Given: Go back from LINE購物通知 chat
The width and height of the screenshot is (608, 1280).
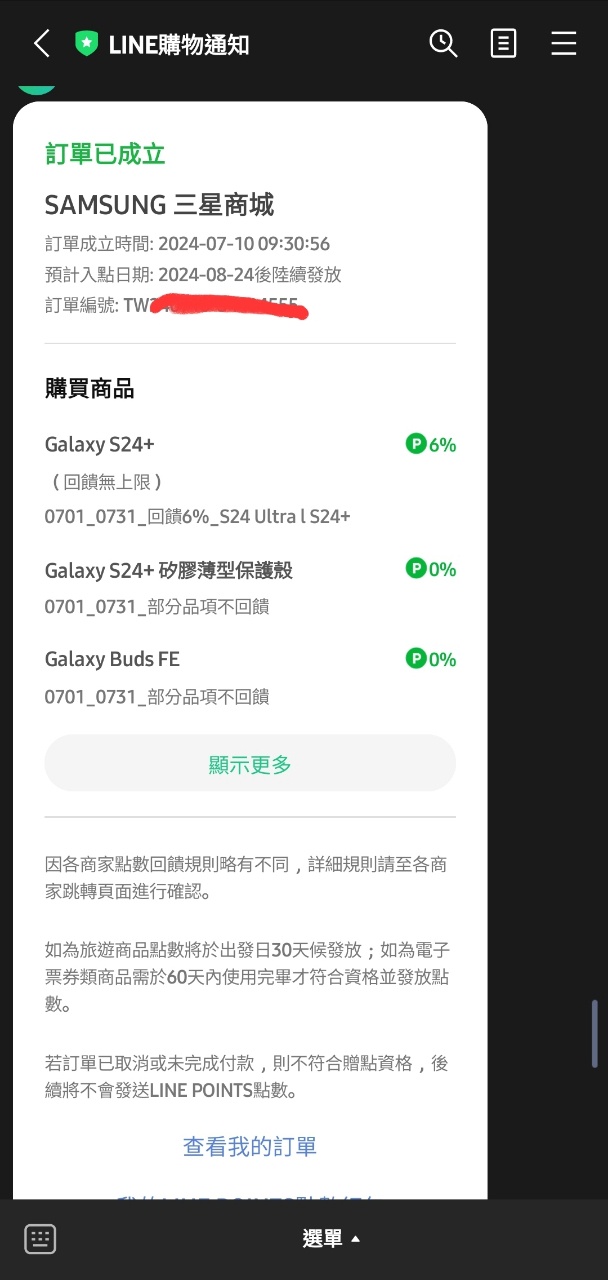Looking at the screenshot, I should (42, 44).
